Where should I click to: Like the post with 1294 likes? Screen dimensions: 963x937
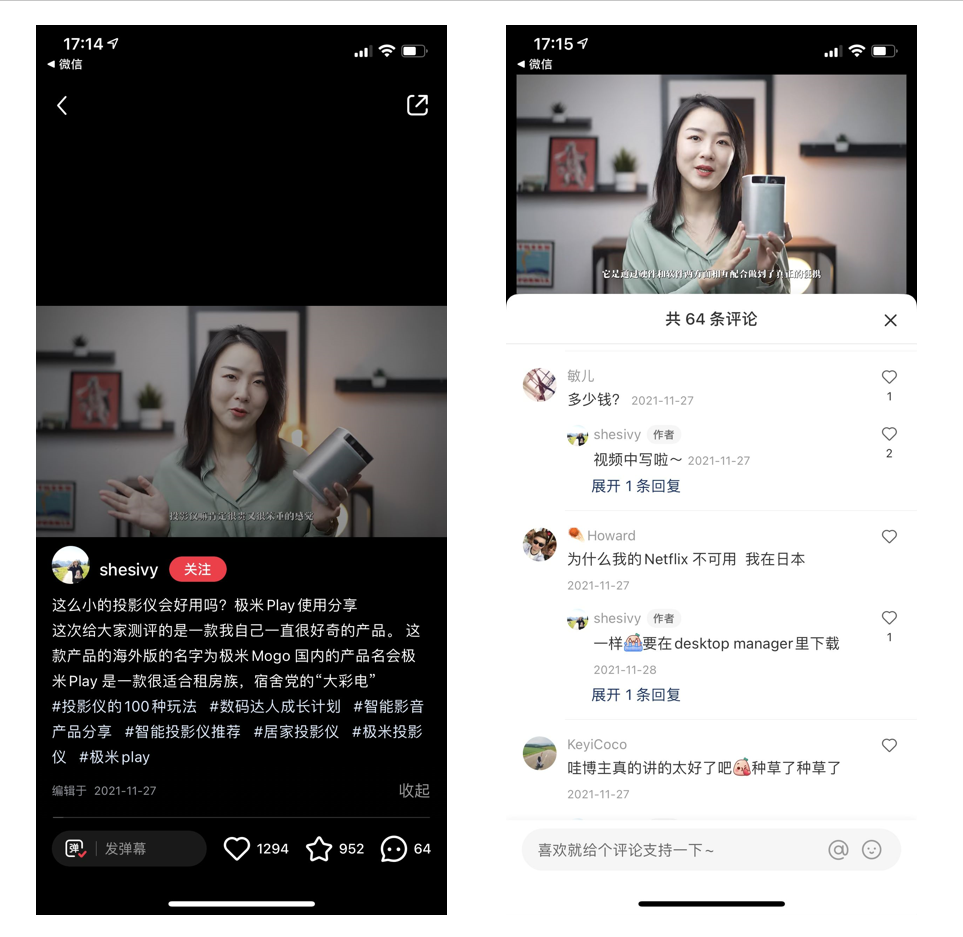pyautogui.click(x=237, y=848)
